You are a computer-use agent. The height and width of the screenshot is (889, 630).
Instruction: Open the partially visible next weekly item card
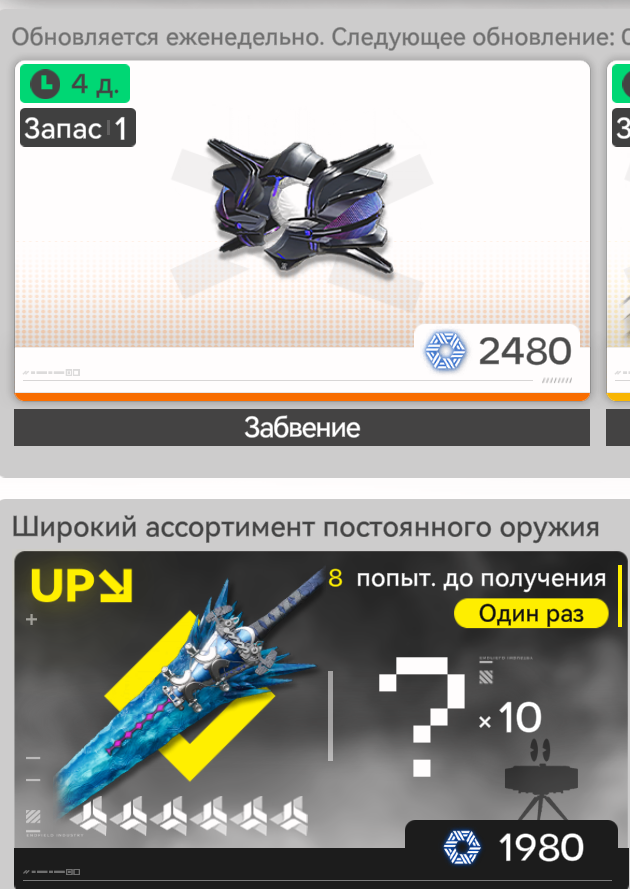619,231
